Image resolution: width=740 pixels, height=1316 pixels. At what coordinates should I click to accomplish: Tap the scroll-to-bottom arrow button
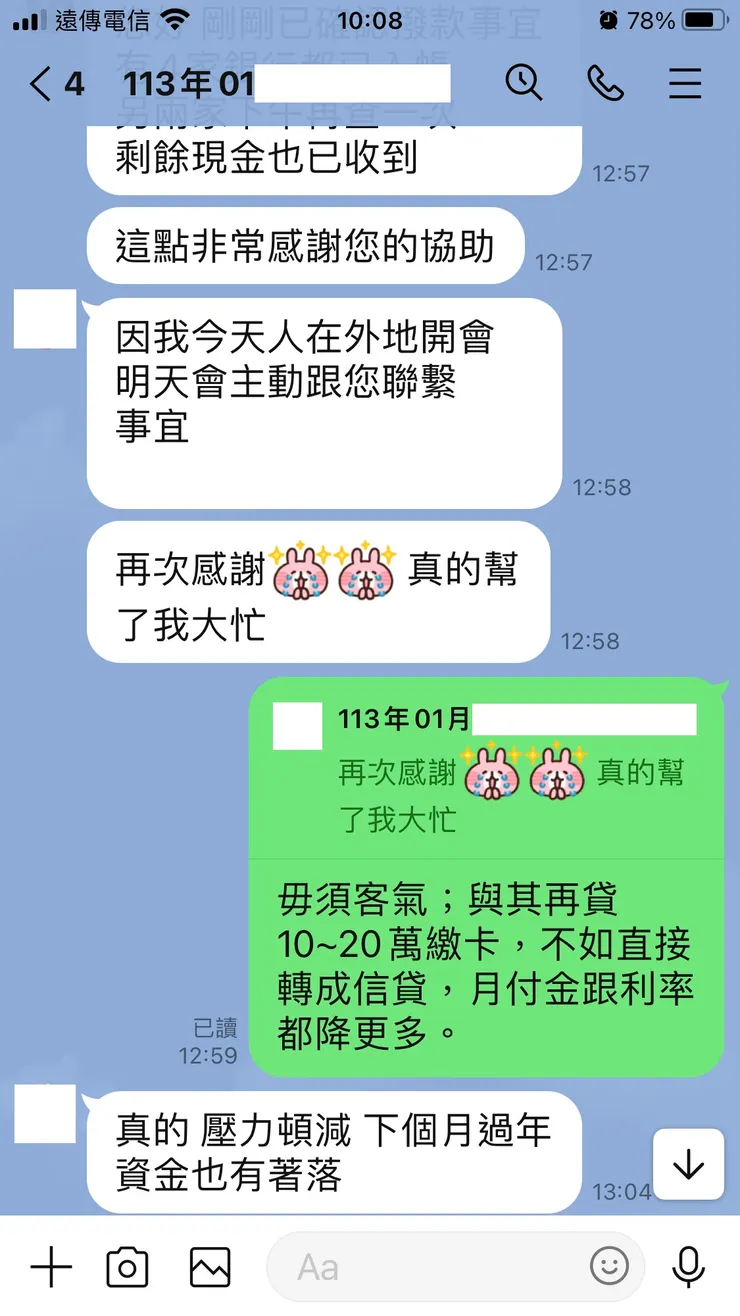click(x=688, y=1164)
